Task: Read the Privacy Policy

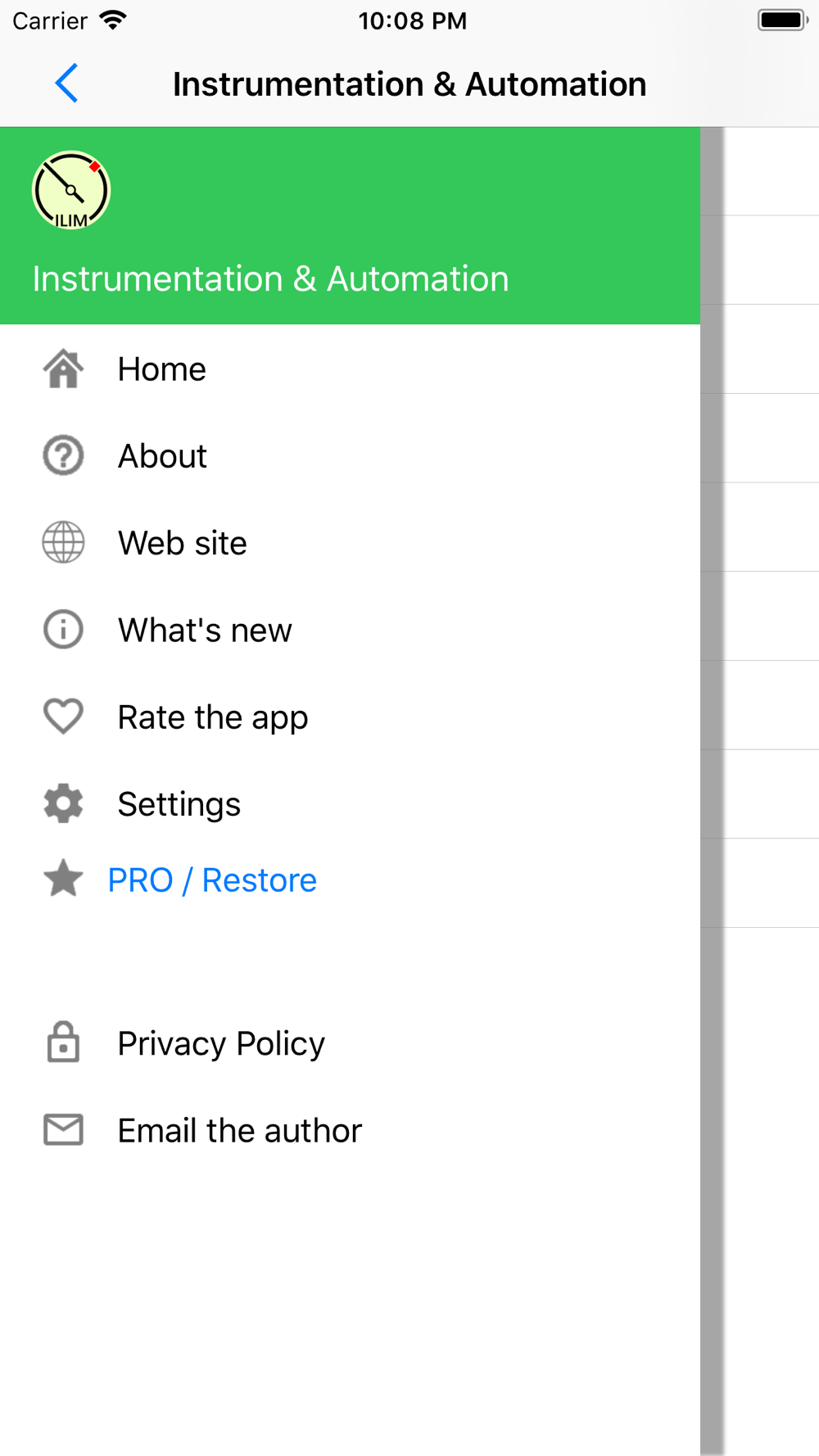Action: [350, 1043]
